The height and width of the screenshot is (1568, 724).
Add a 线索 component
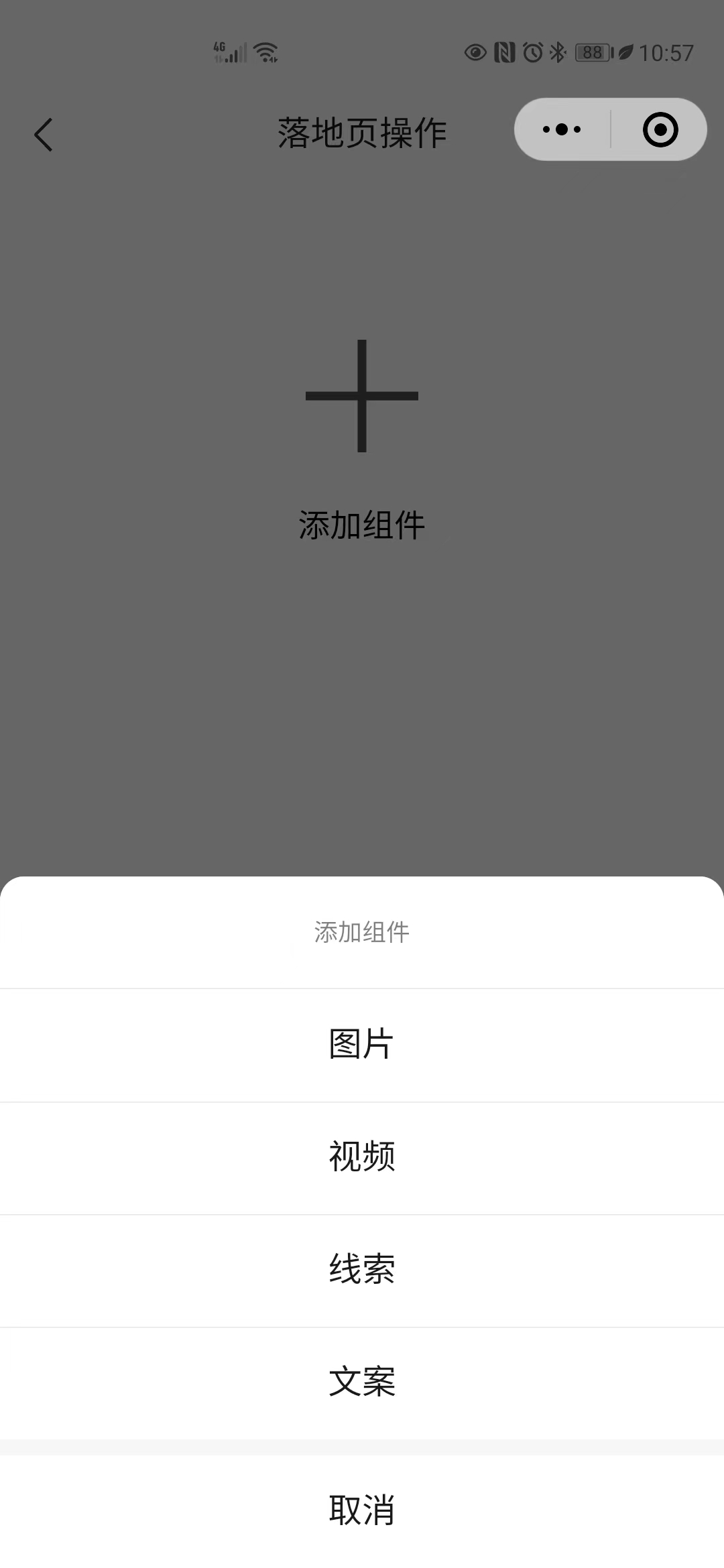coord(361,1269)
